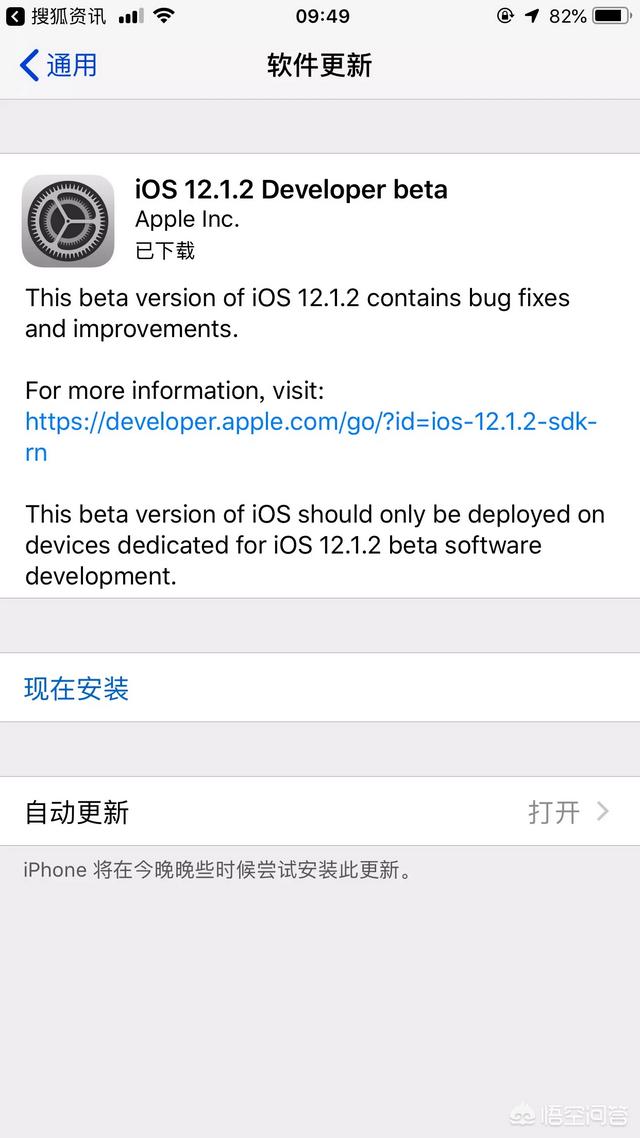Go back to 通用 settings
The width and height of the screenshot is (640, 1138).
tap(59, 66)
